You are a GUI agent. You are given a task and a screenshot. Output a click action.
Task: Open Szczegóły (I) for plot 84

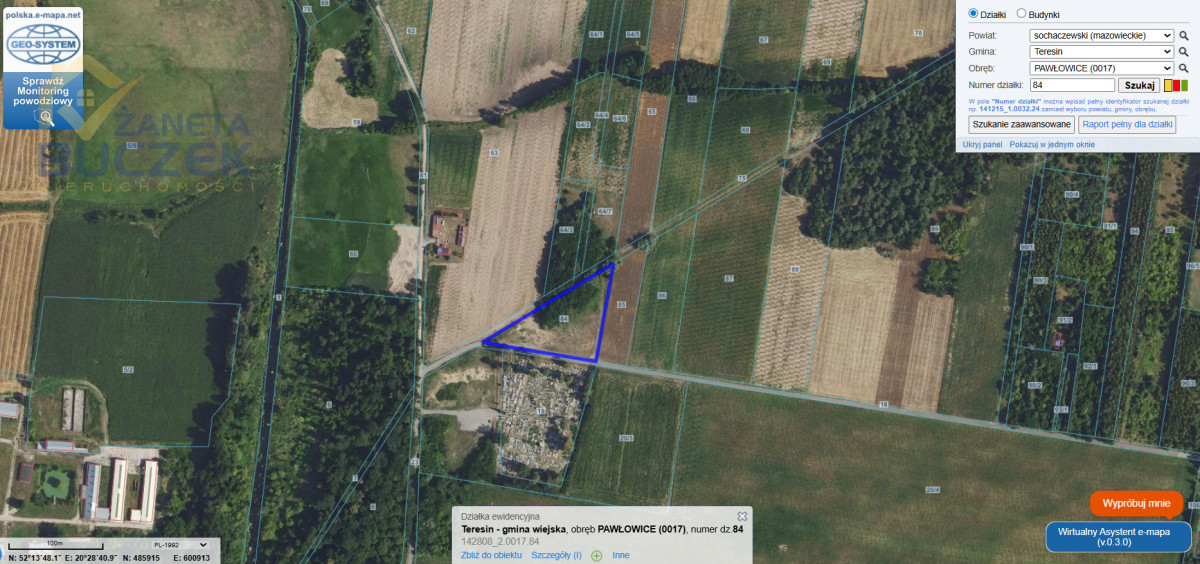[x=556, y=554]
